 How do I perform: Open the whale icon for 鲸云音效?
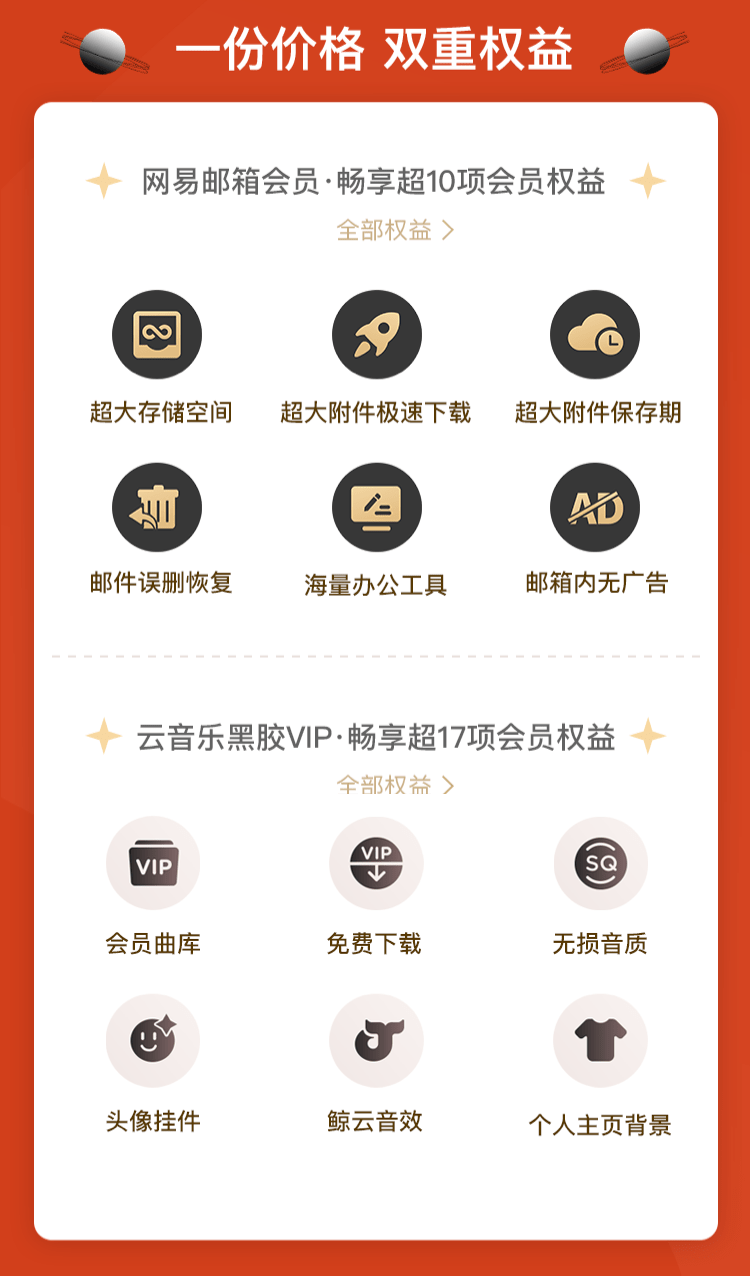pos(376,1039)
